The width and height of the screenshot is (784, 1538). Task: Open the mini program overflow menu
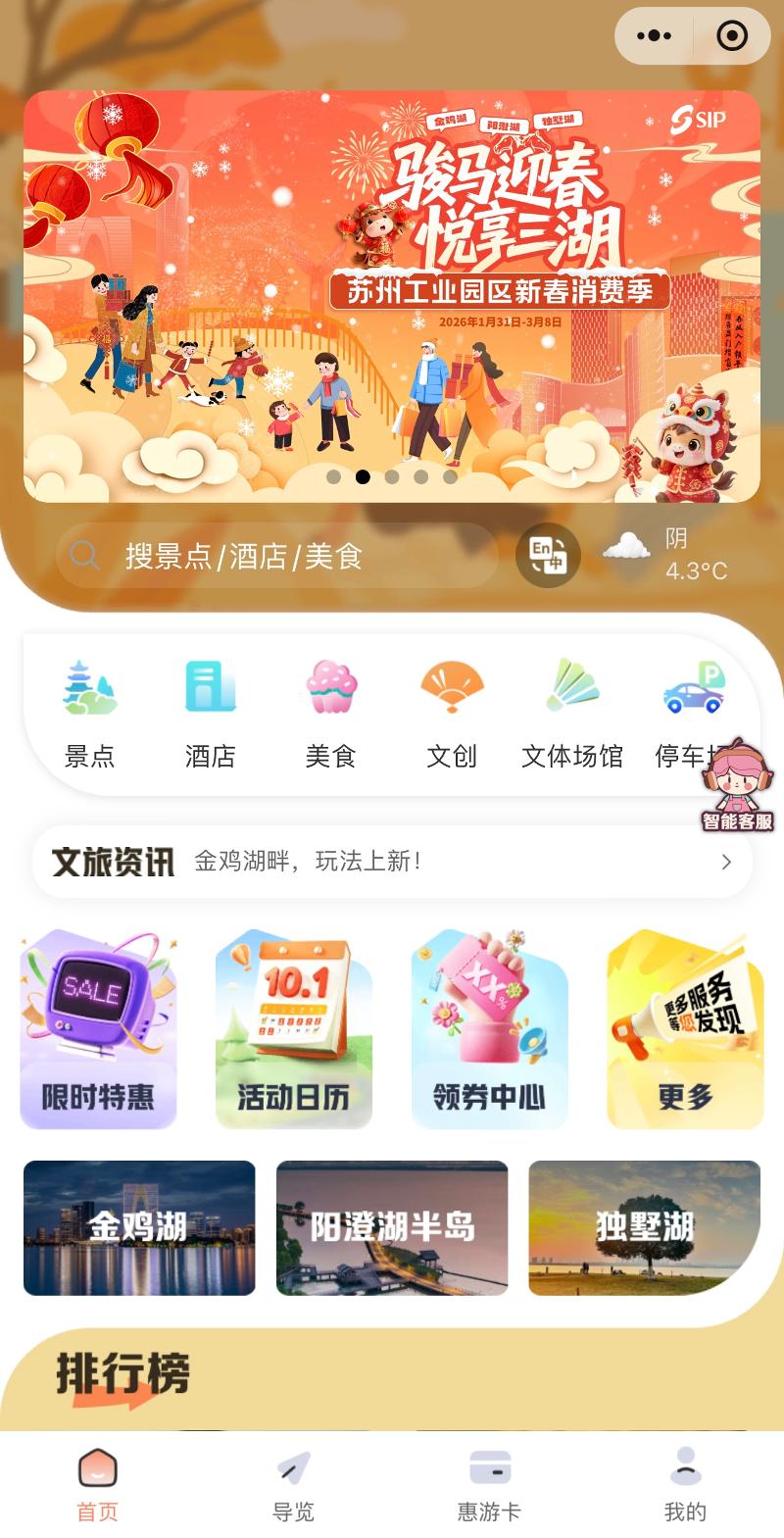tap(654, 36)
